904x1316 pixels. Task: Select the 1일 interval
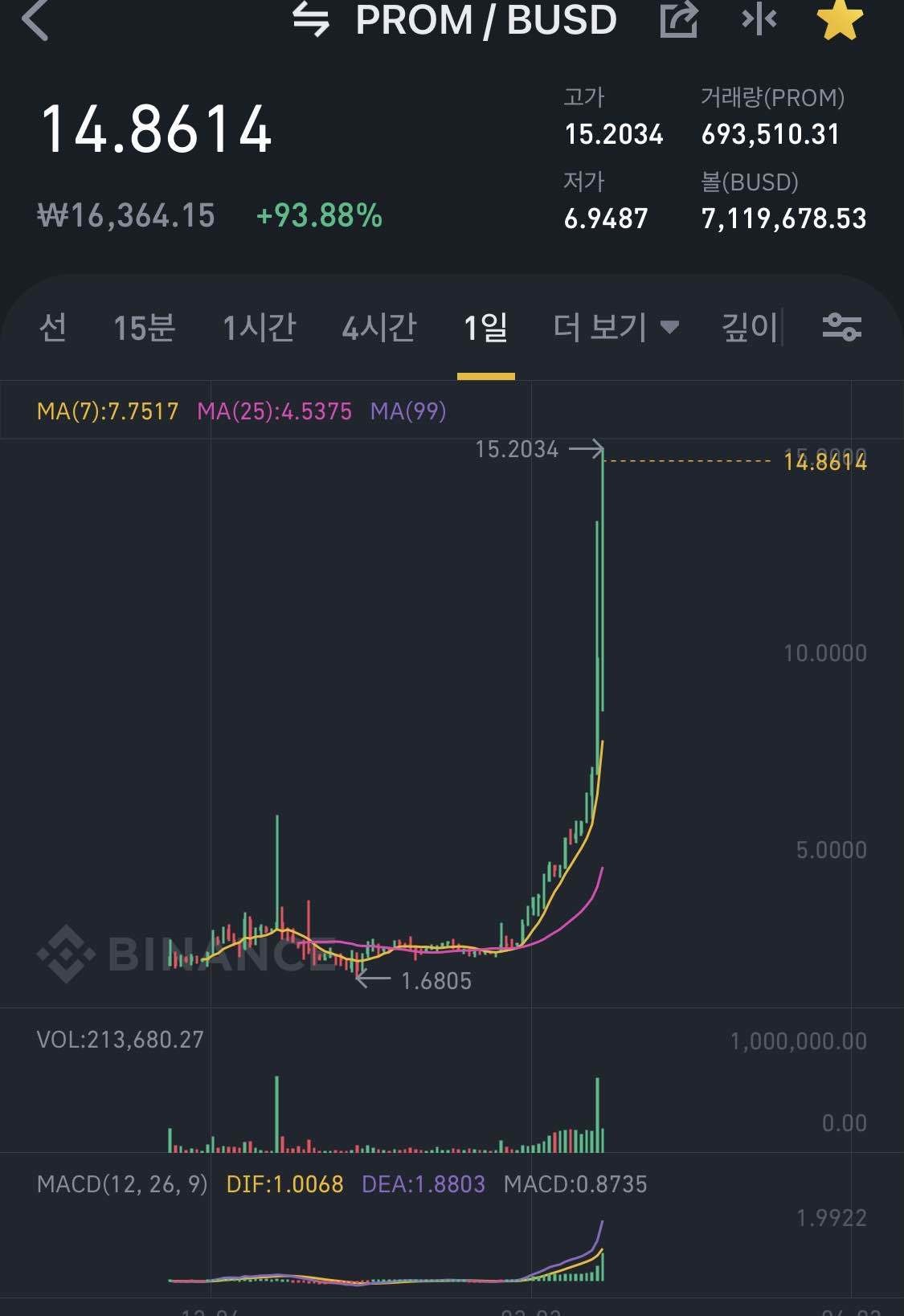(x=485, y=327)
